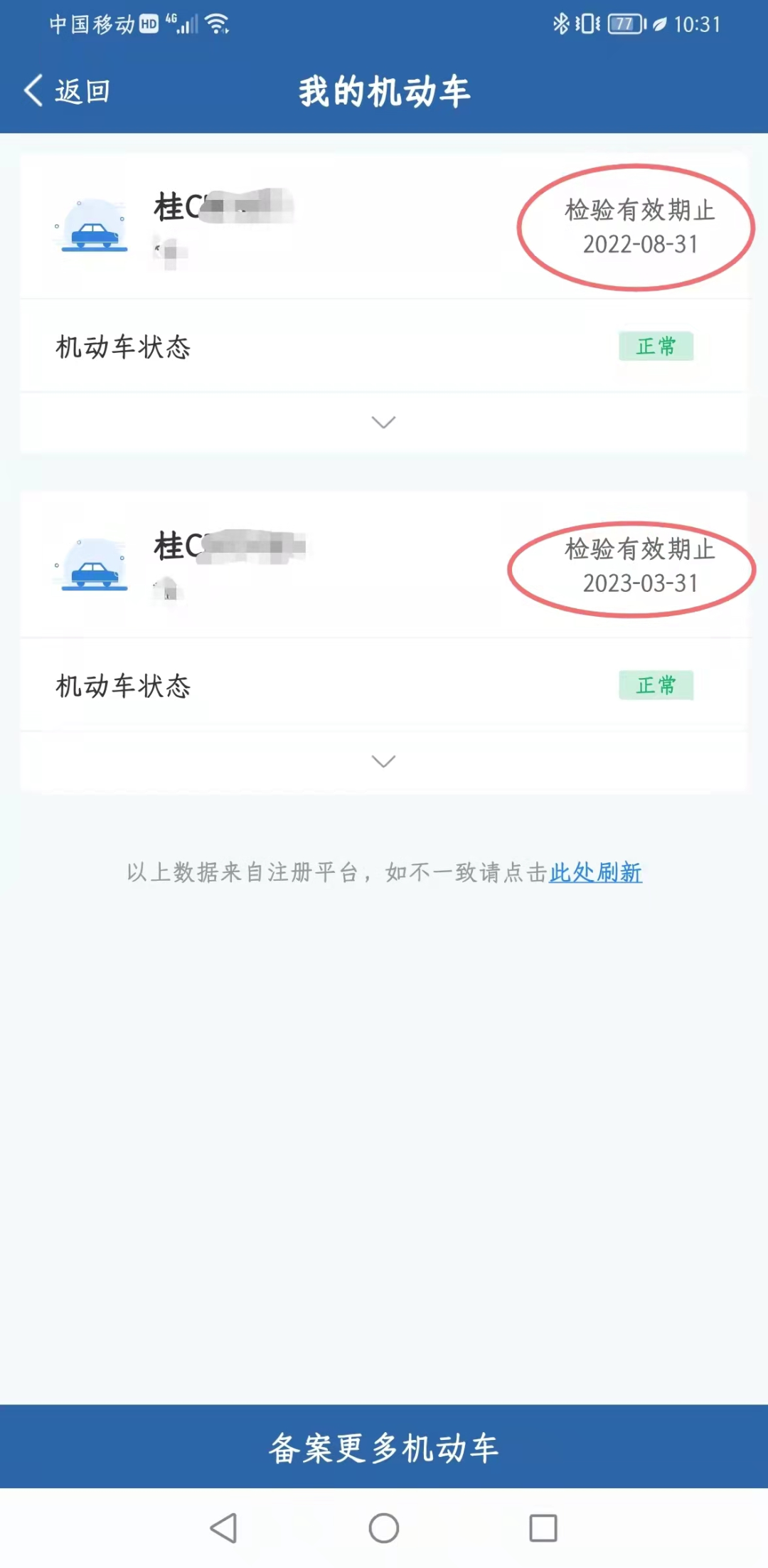
Task: Tap 备案更多机动车 to register more vehicles
Action: [384, 1448]
